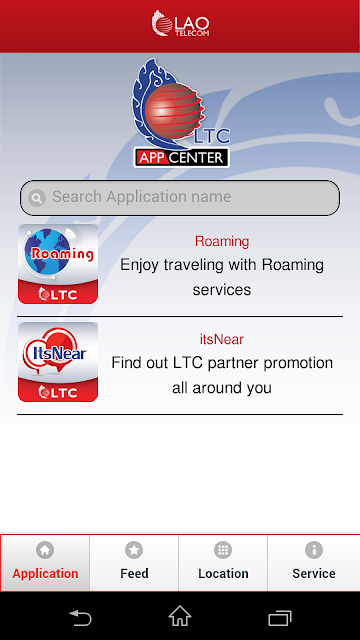Go to the Service tab
The width and height of the screenshot is (360, 640).
tap(313, 563)
